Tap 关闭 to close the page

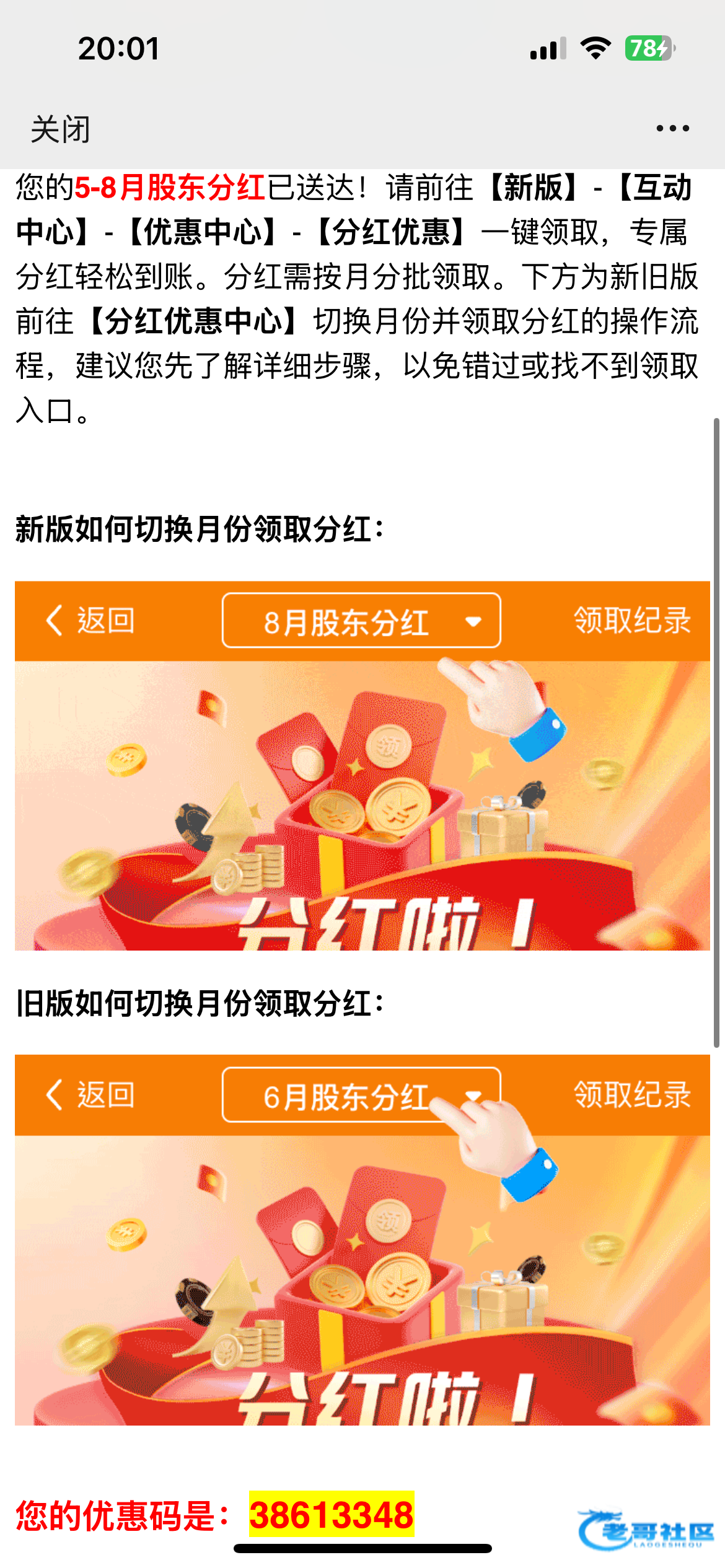click(x=60, y=129)
